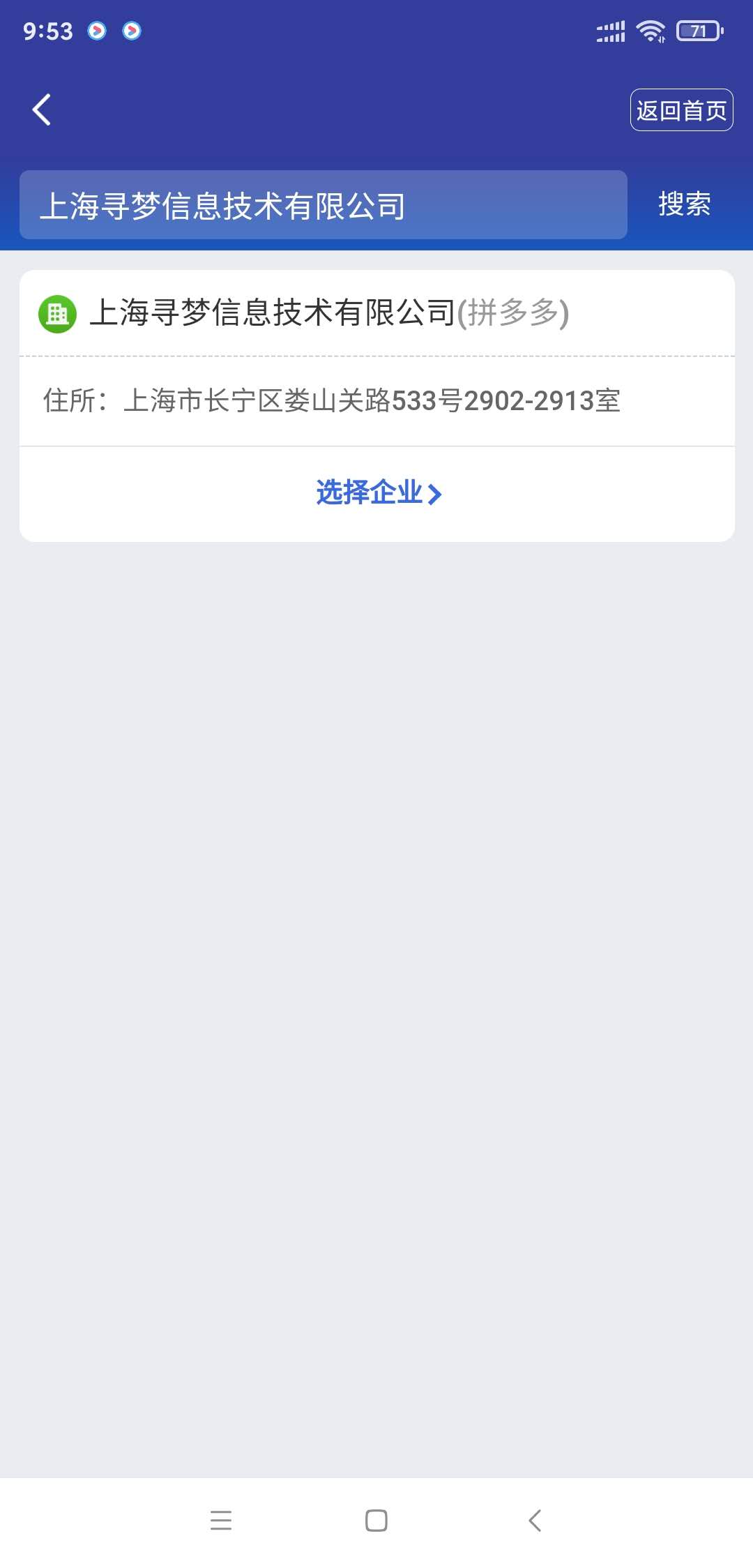Screen dimensions: 753x1568
Task: Tap the first notification icon beside the clock
Action: tap(98, 31)
